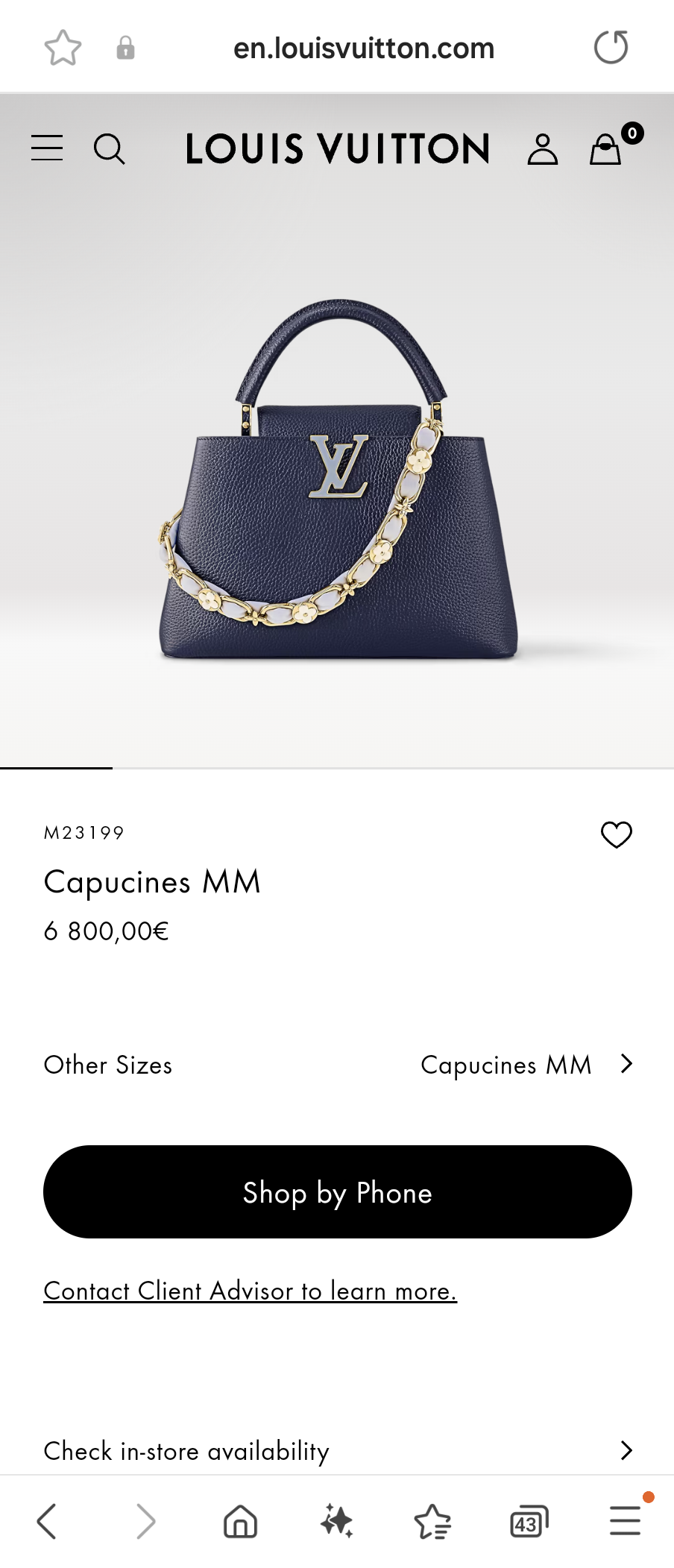View the shopping bag
674x1568 pixels.
point(605,148)
